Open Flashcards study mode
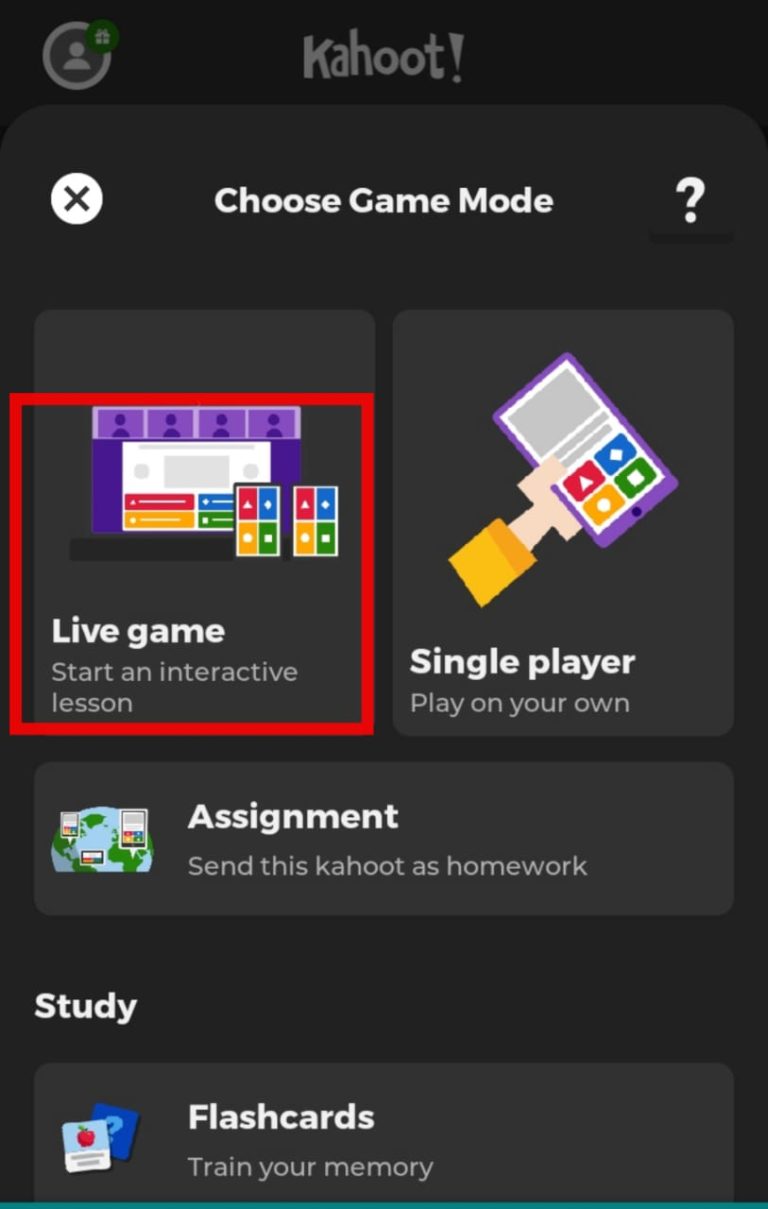The image size is (768, 1209). tap(384, 1135)
